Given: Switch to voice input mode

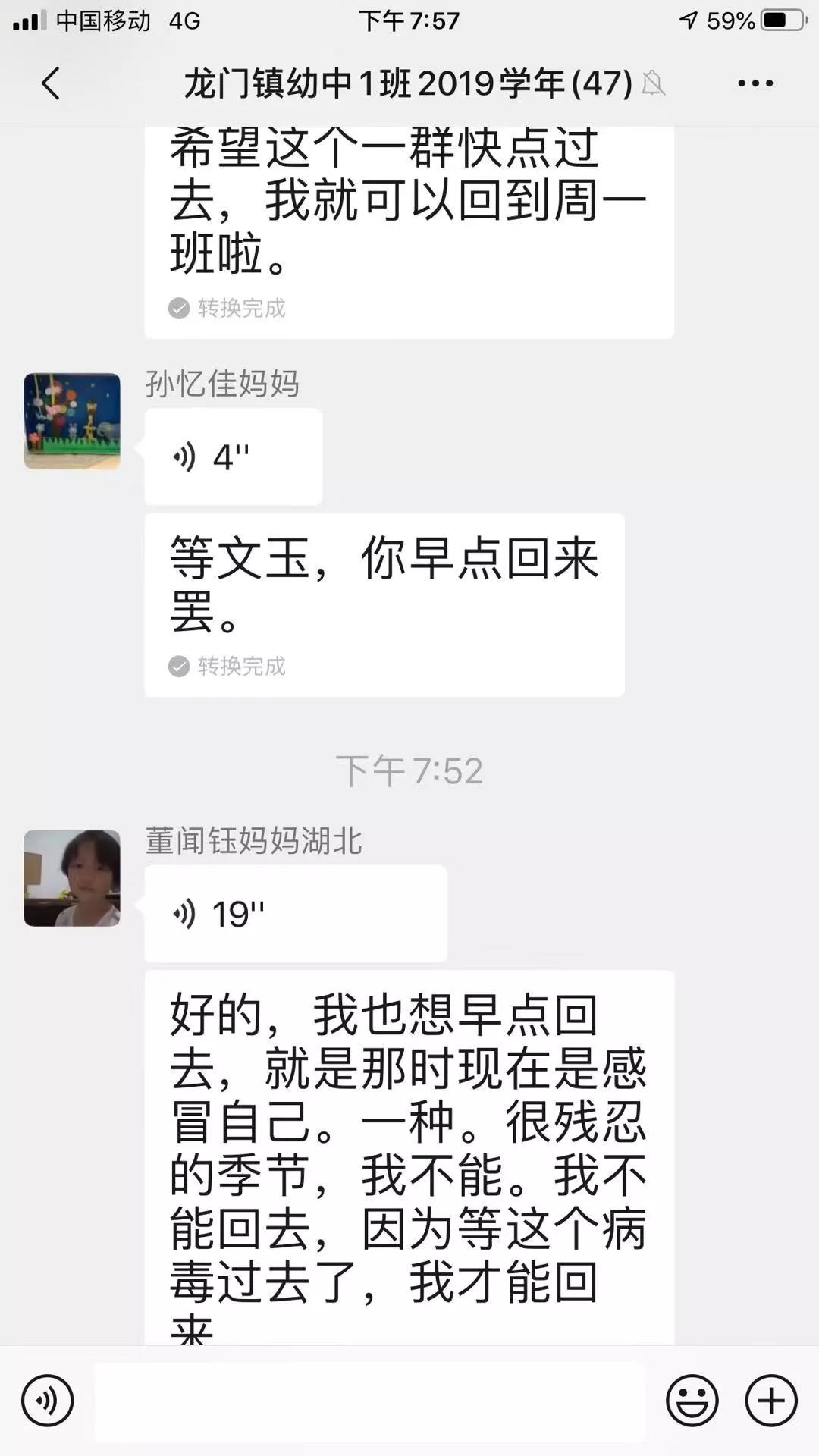Looking at the screenshot, I should (48, 1401).
